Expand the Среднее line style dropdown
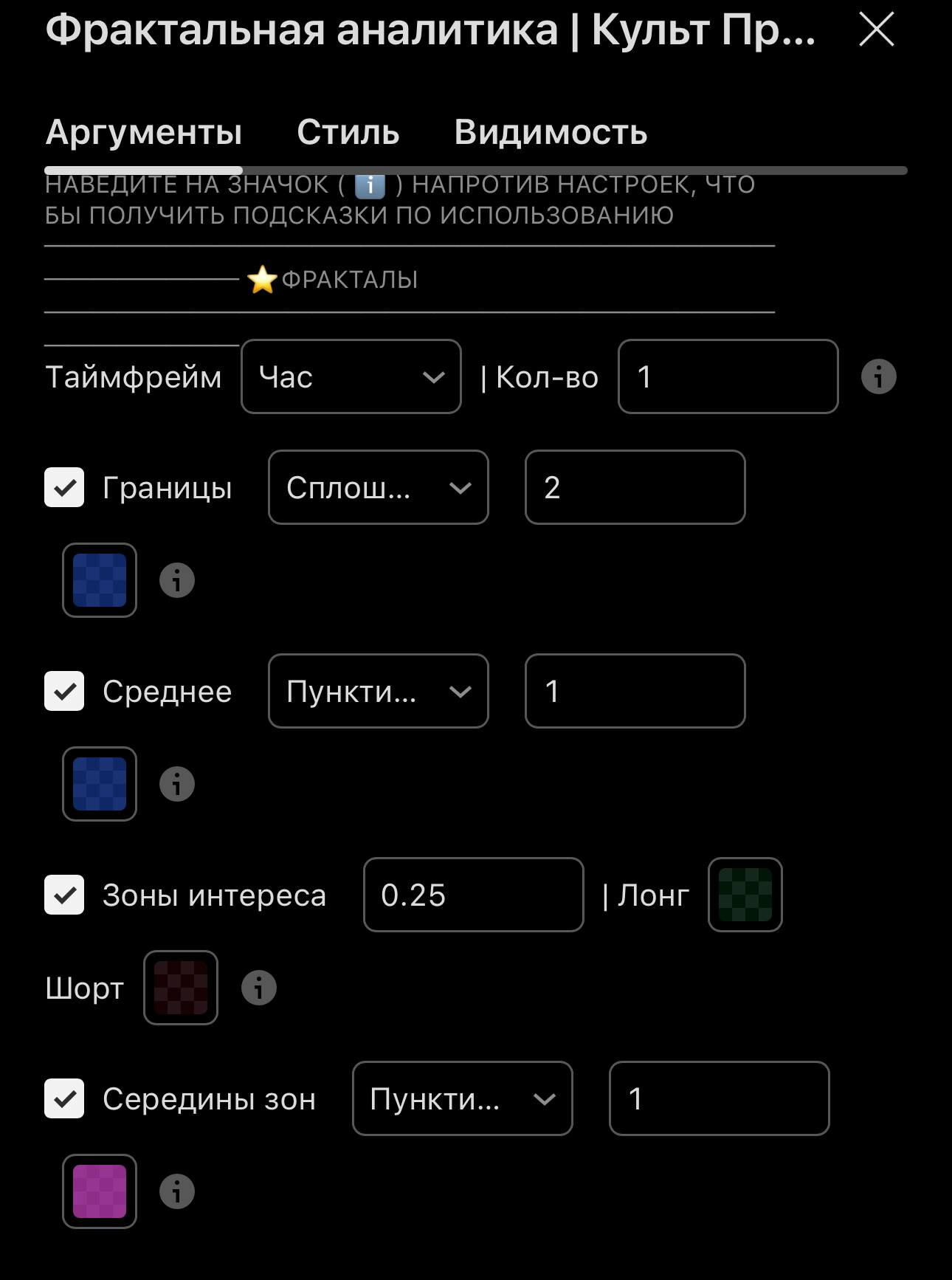Screen dimensions: 952x1280 click(x=378, y=692)
